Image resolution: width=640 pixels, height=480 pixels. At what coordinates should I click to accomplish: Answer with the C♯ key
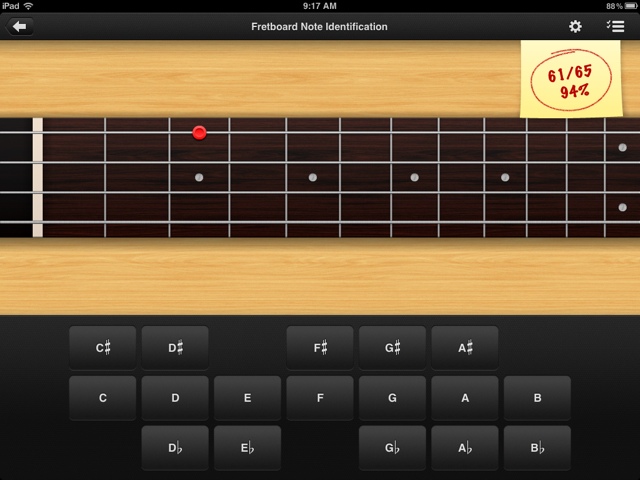[102, 348]
